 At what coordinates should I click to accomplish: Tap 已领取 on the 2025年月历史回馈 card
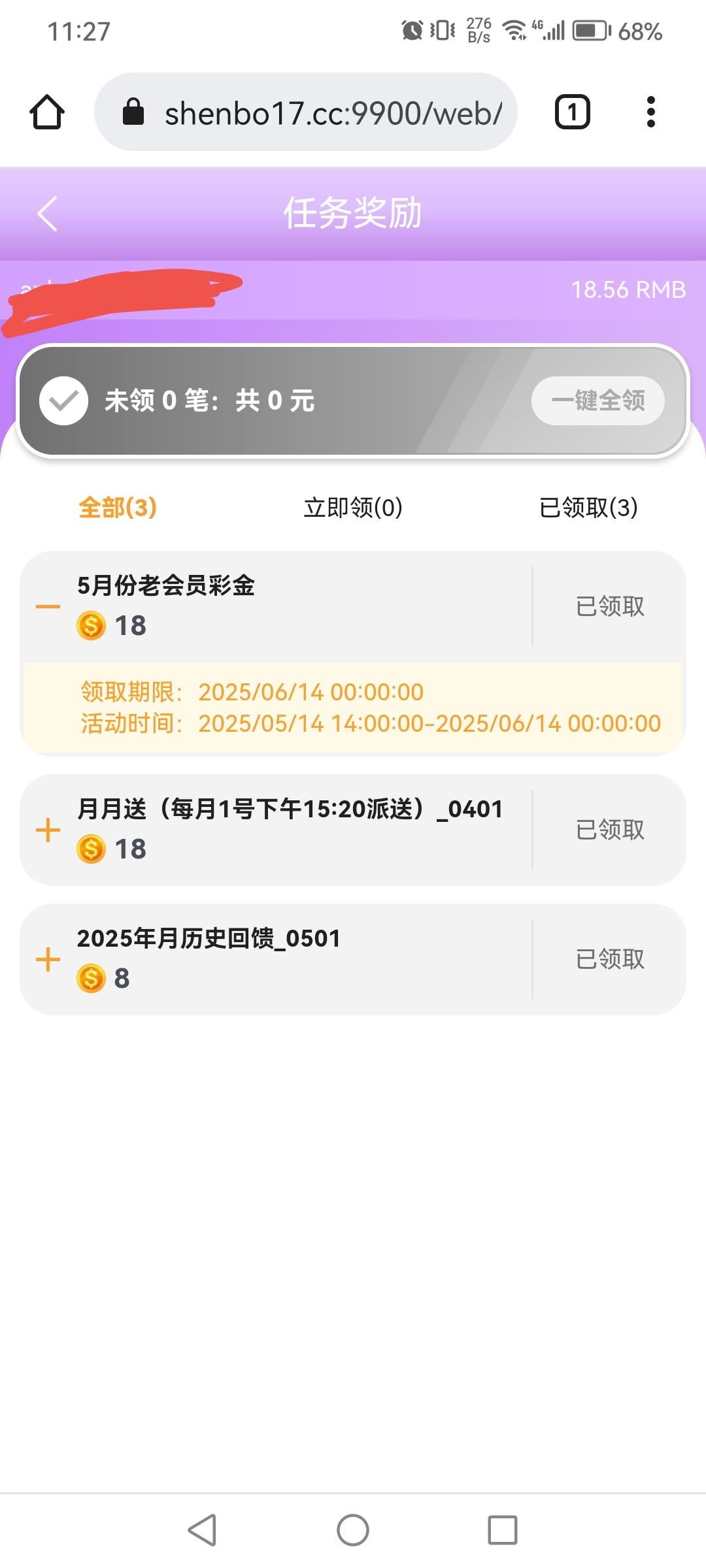click(x=610, y=960)
